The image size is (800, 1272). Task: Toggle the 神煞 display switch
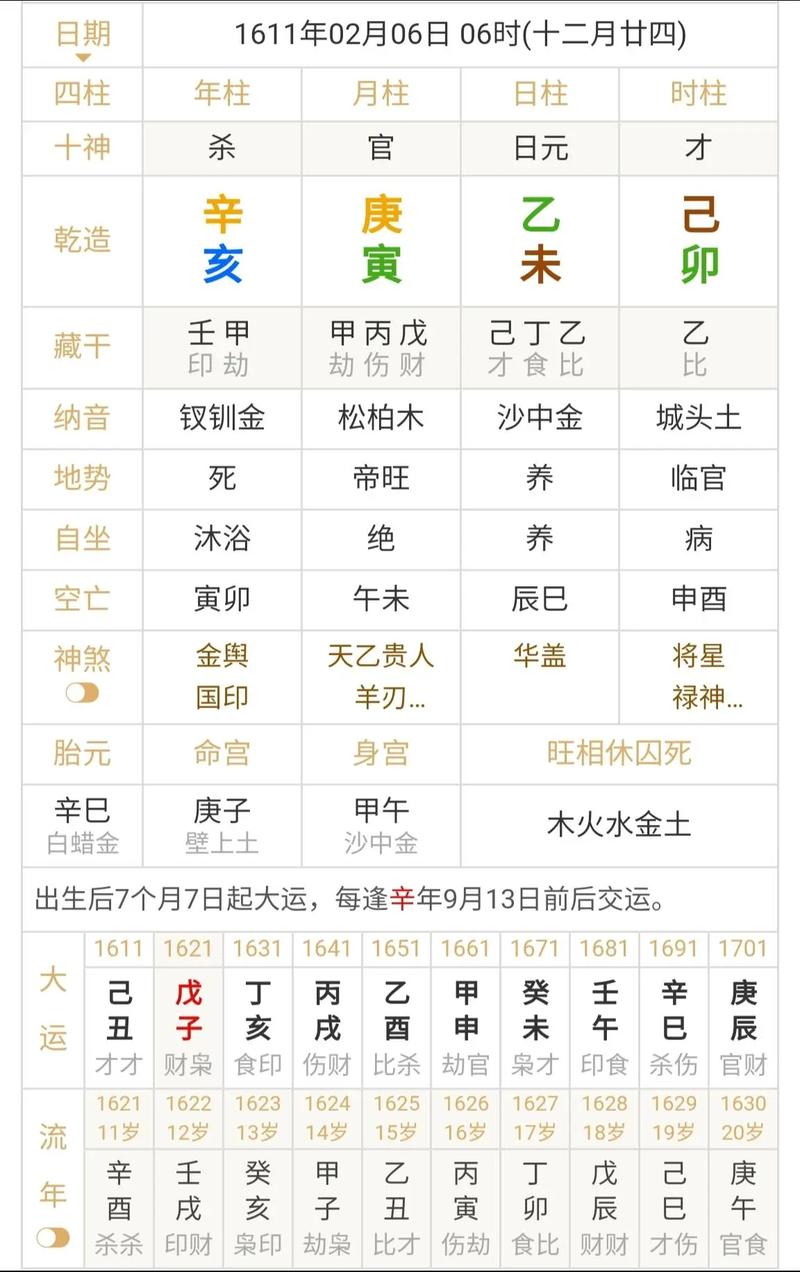click(82, 692)
